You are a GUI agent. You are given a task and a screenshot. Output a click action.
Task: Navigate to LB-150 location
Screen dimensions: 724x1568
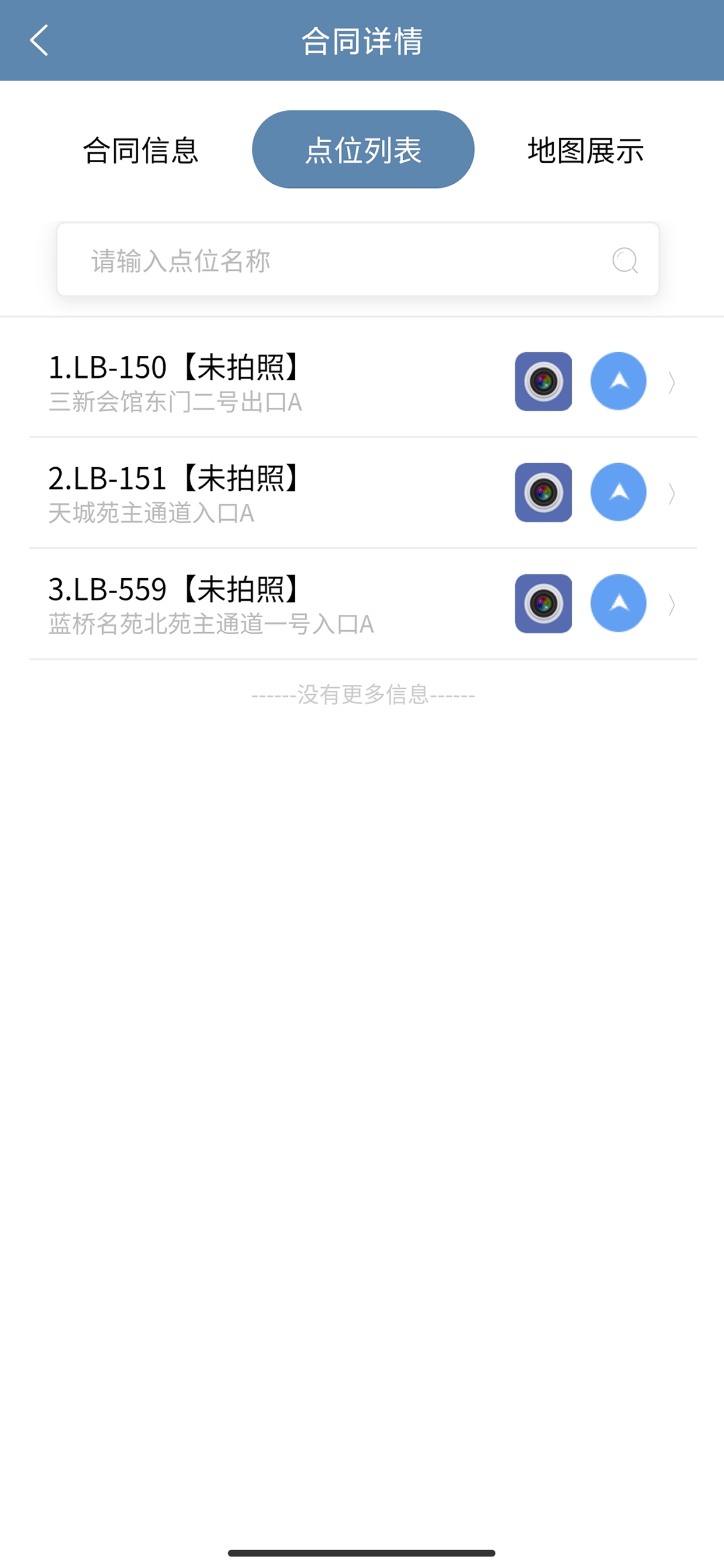[618, 381]
